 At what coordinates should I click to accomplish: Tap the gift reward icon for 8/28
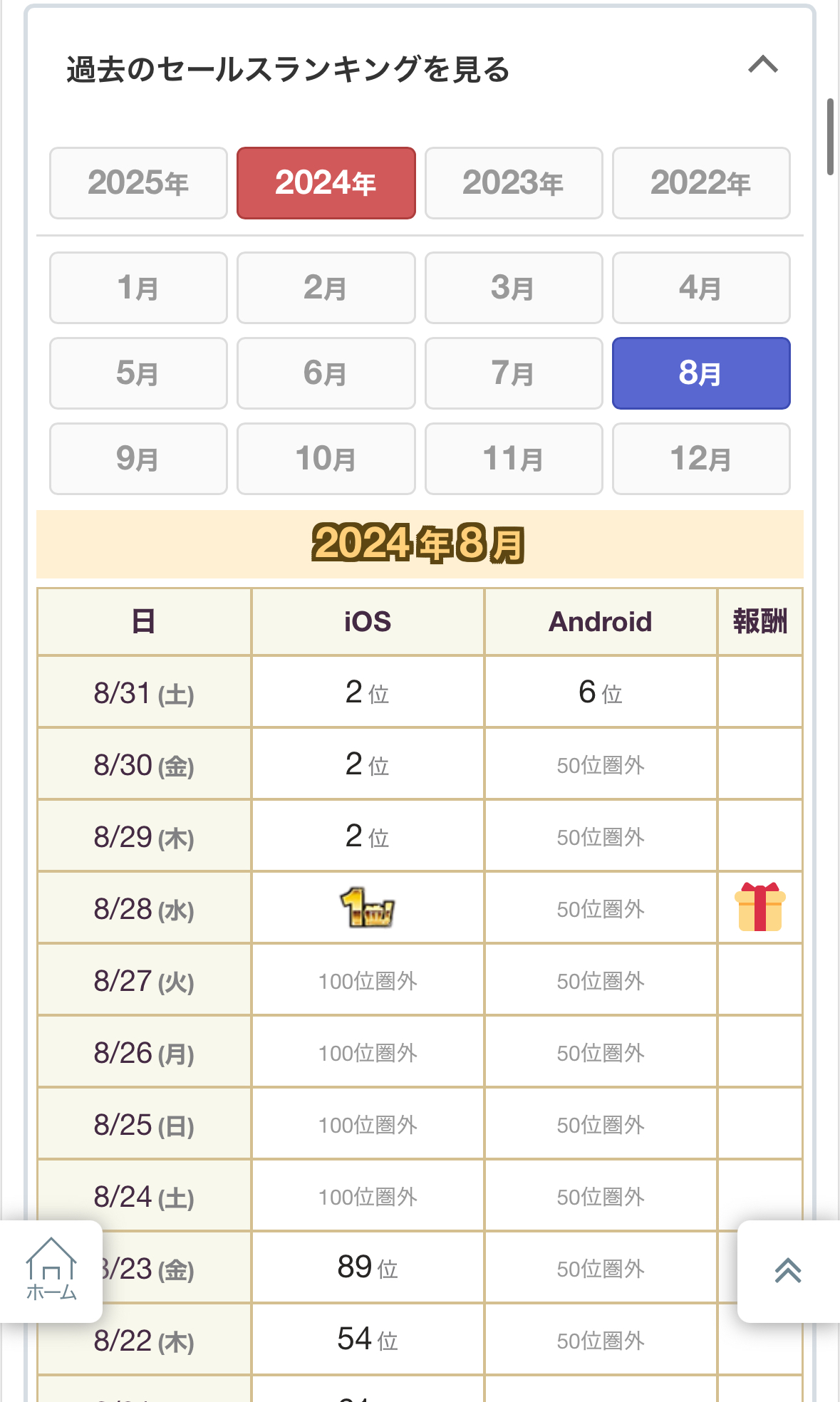tap(759, 908)
